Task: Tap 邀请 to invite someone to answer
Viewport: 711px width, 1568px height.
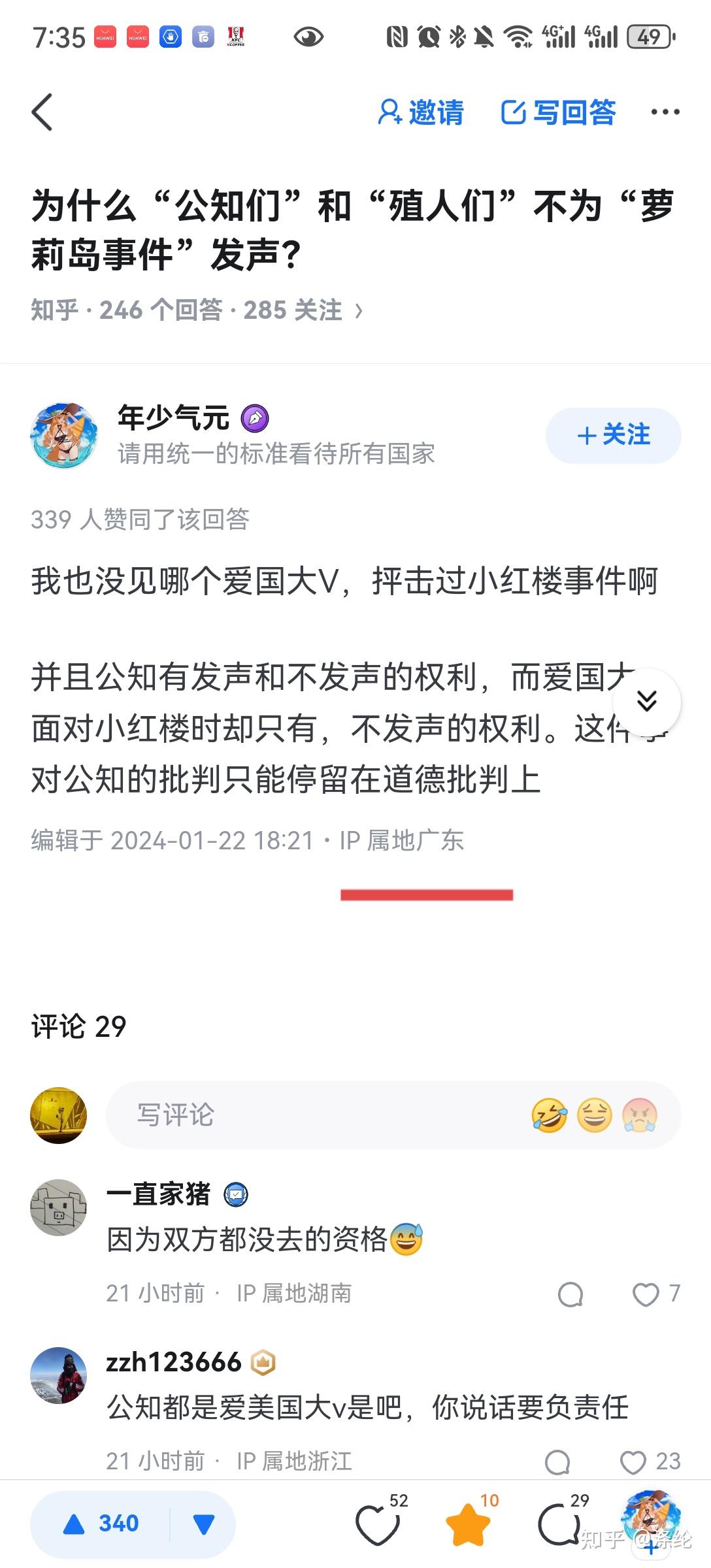Action: (421, 112)
